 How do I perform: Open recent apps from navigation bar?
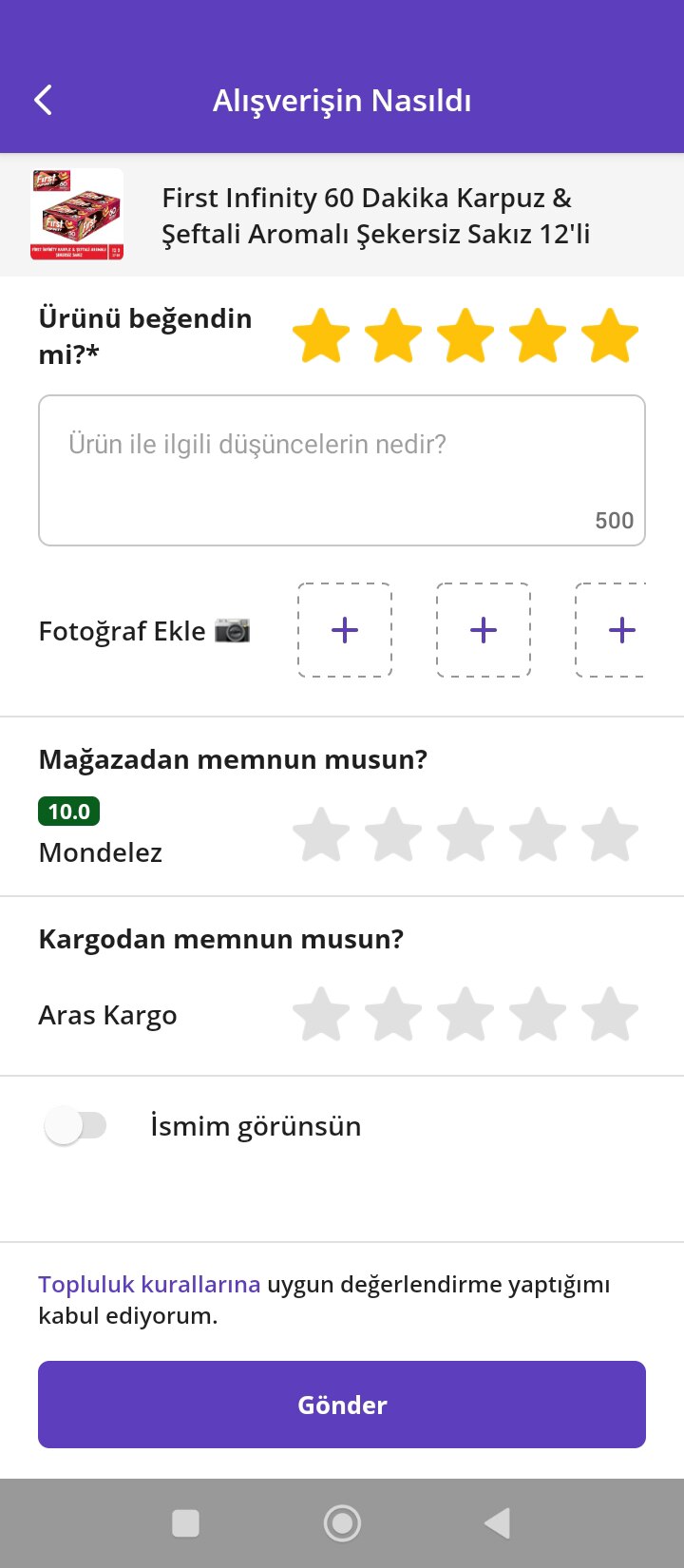(185, 1523)
